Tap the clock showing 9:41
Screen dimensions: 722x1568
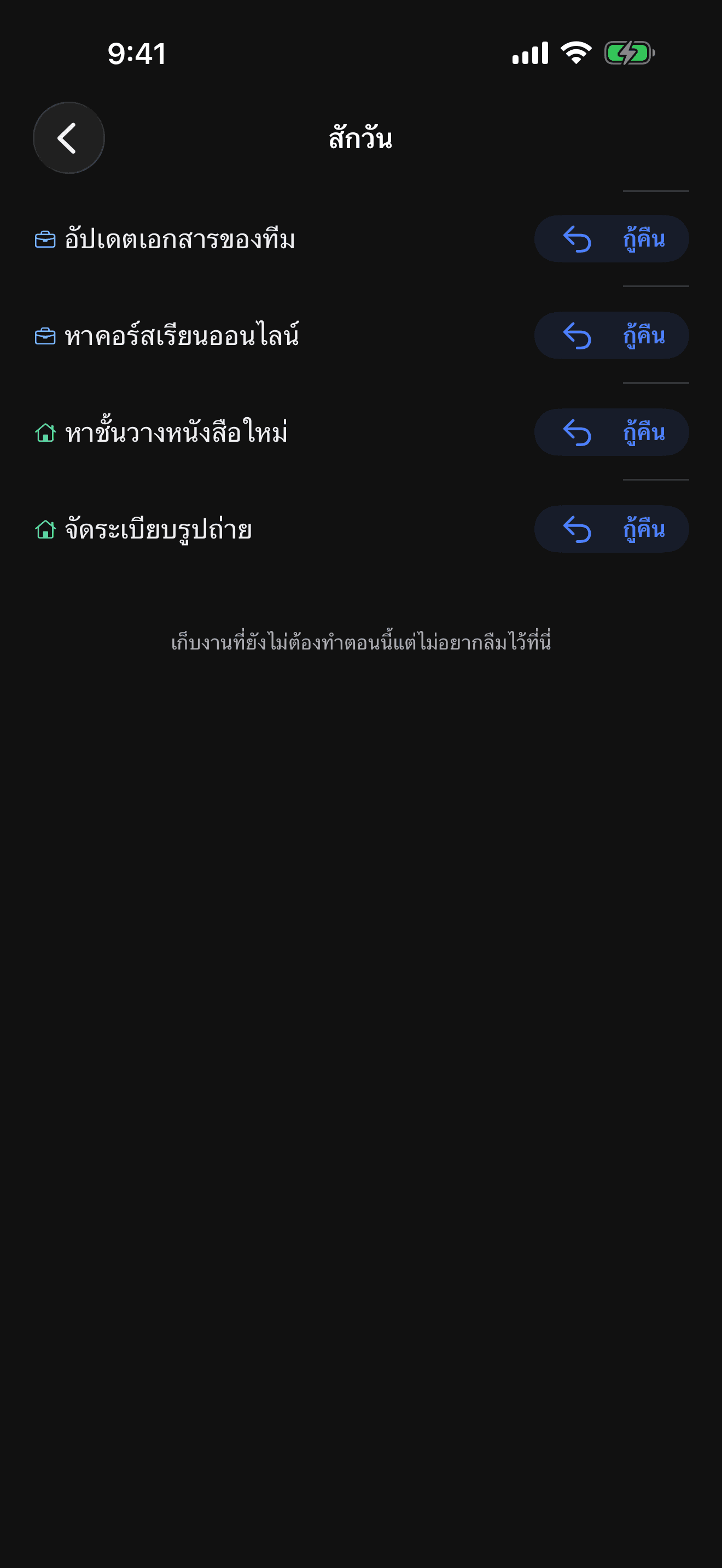pos(135,54)
